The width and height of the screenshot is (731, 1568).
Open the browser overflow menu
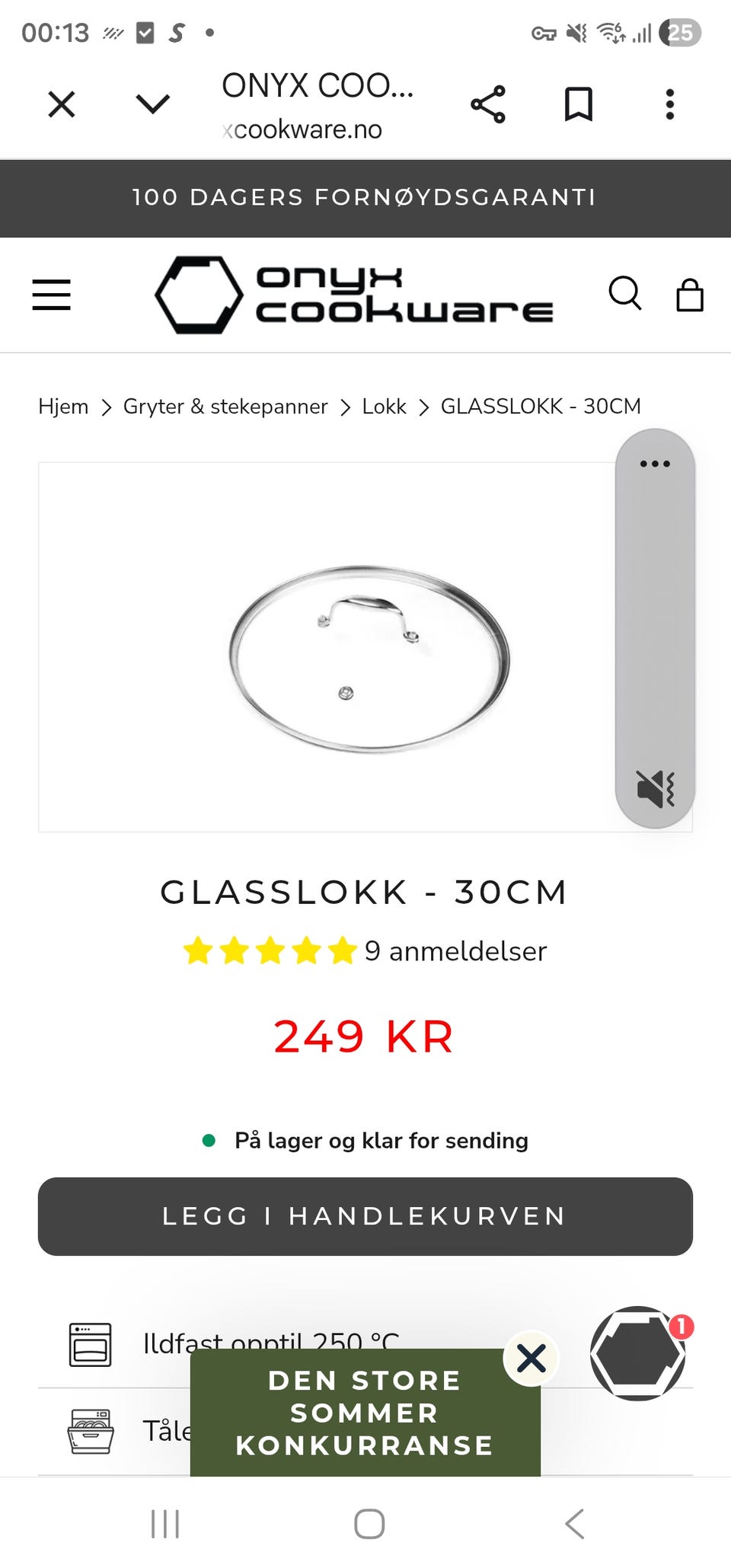coord(670,104)
